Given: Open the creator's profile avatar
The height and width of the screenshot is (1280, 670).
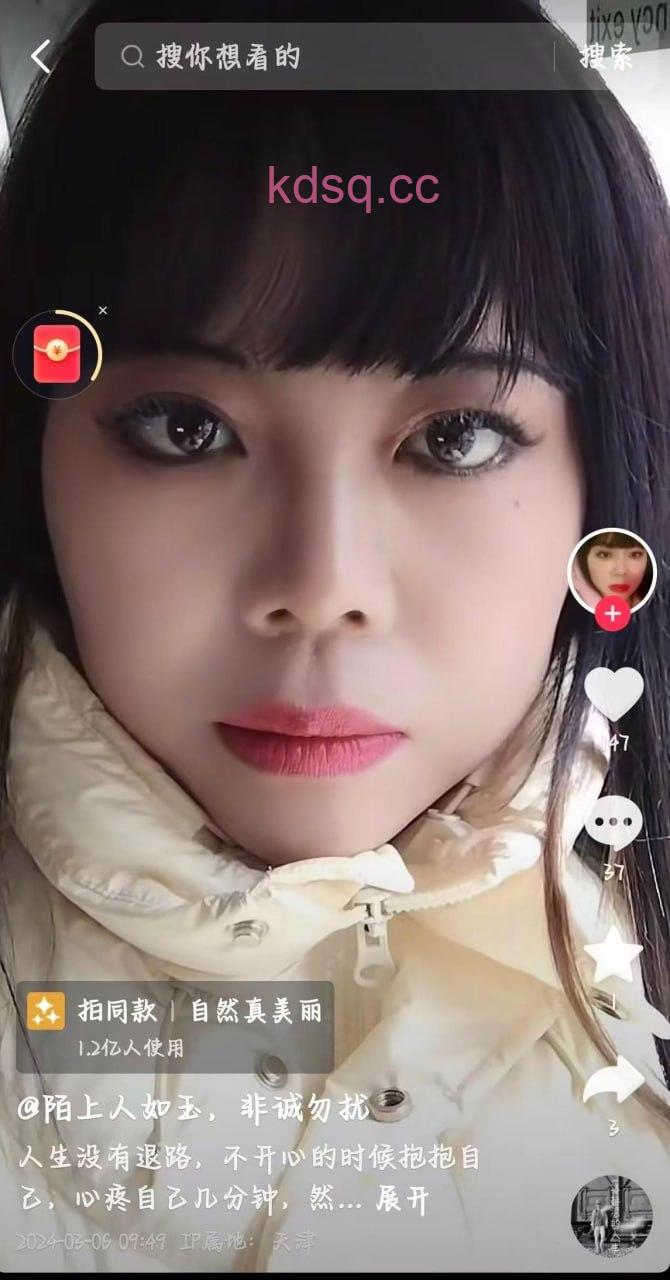Looking at the screenshot, I should 611,570.
